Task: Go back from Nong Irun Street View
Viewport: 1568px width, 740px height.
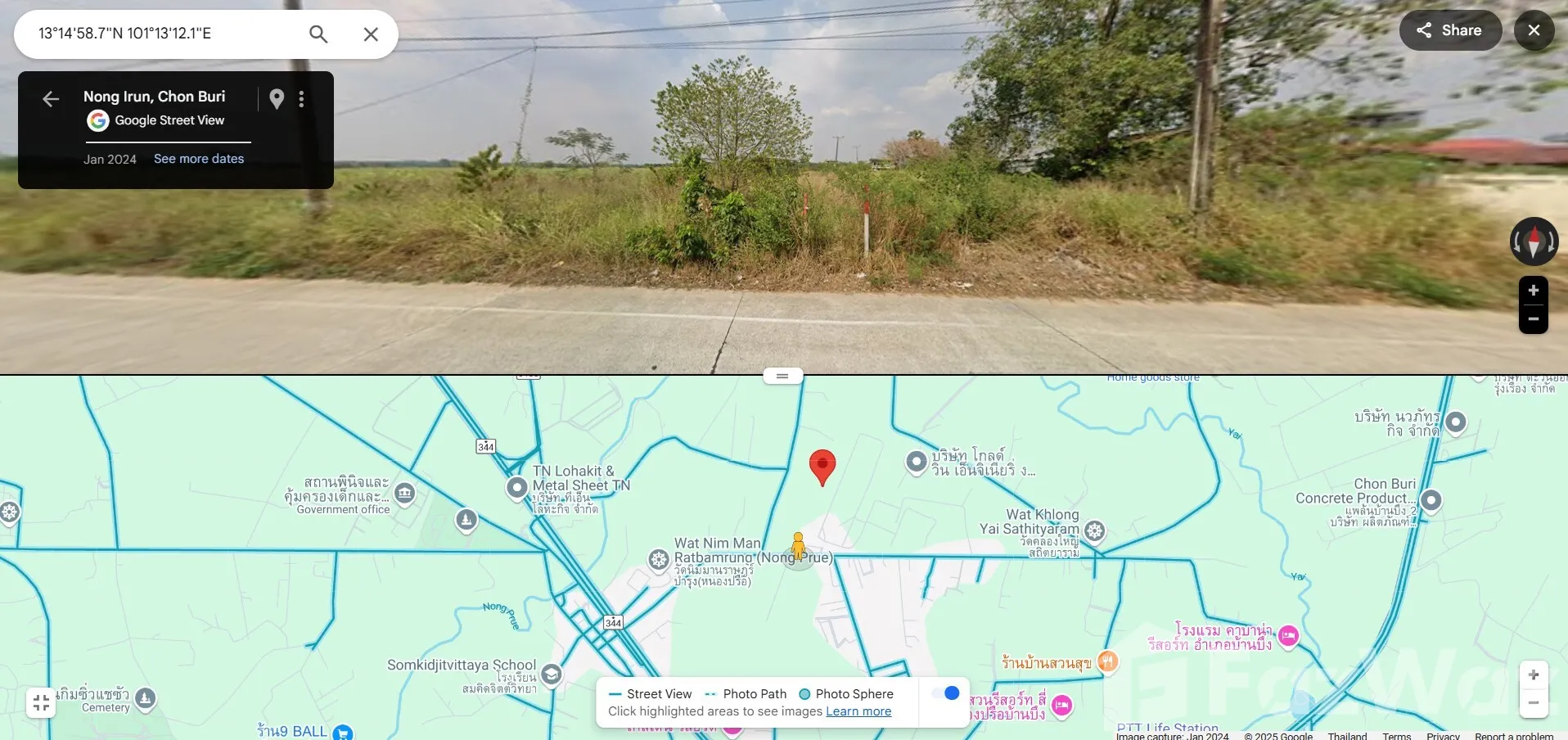Action: (51, 99)
